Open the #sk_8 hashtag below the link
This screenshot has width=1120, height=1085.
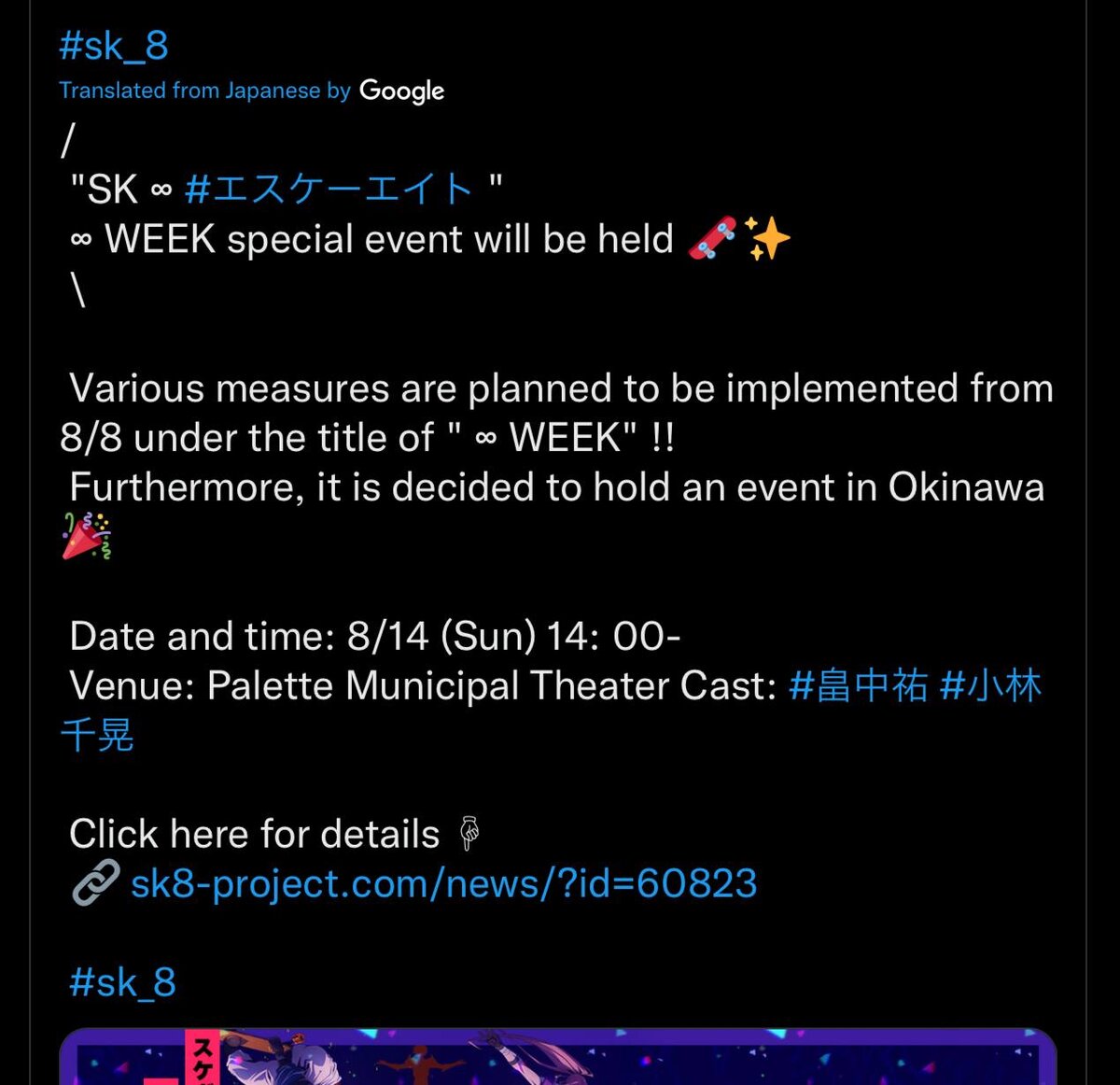122,982
